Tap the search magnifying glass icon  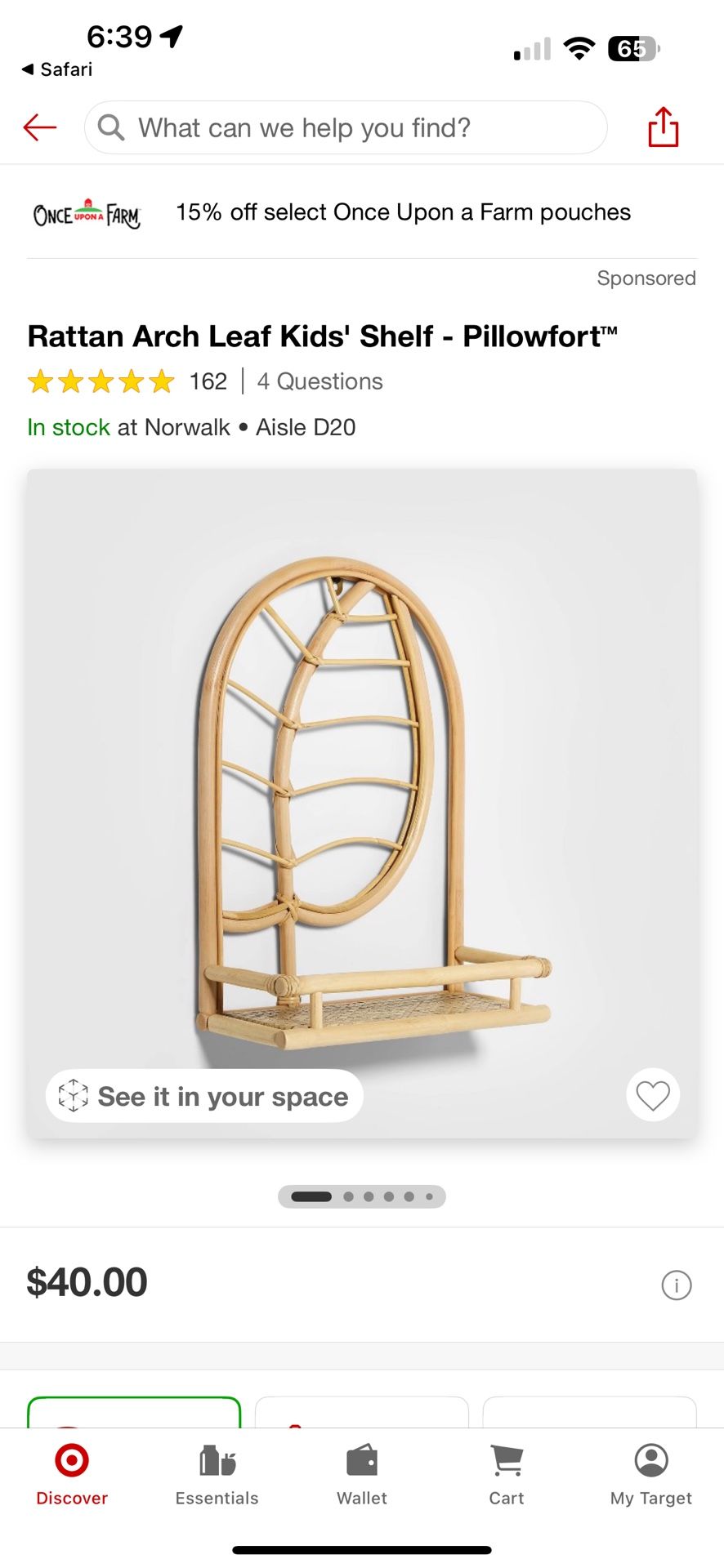pyautogui.click(x=110, y=127)
